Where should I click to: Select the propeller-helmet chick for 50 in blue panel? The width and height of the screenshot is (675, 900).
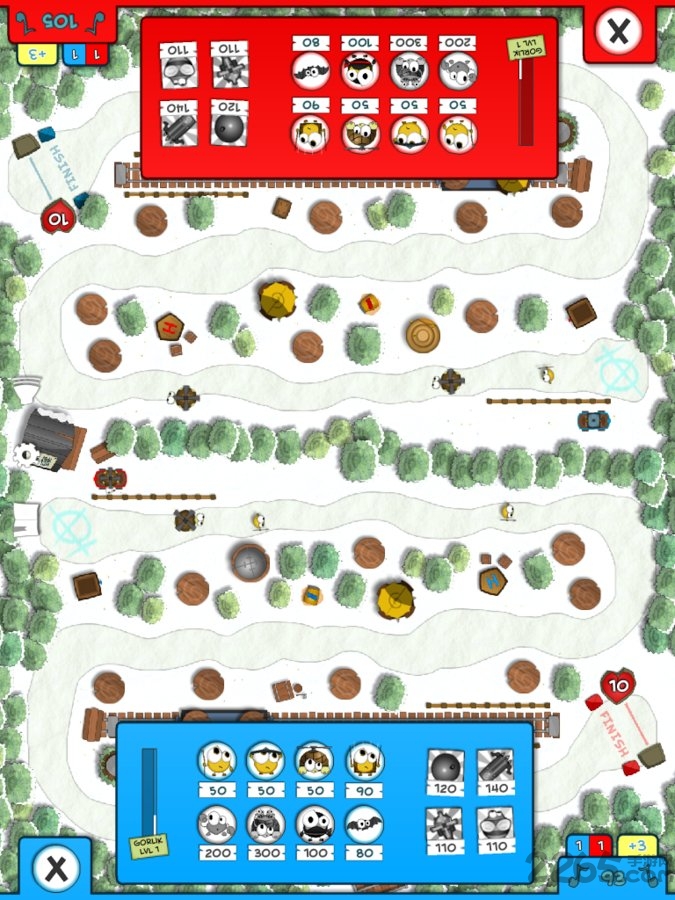pyautogui.click(x=314, y=763)
